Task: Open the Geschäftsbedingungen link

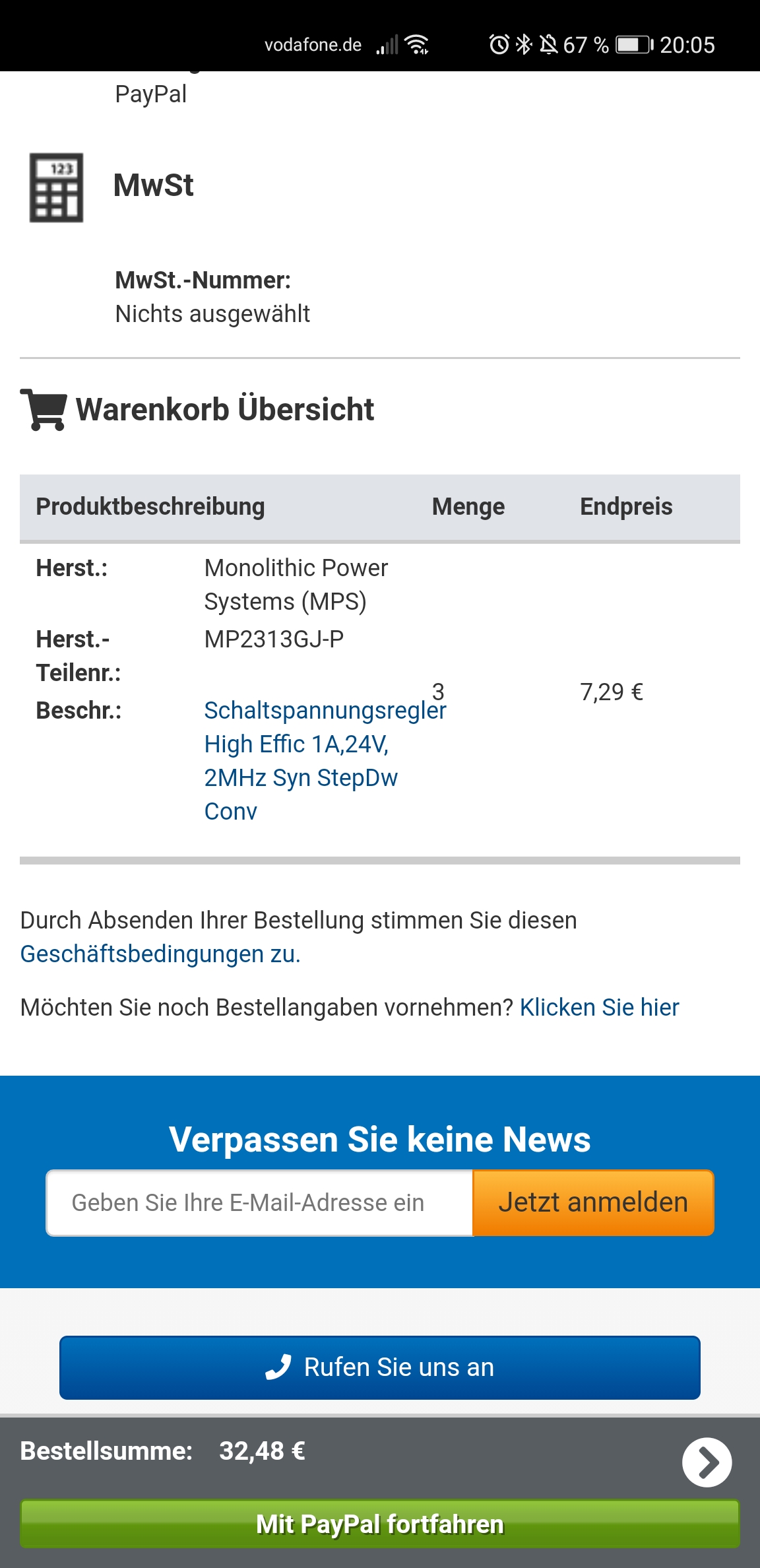Action: click(x=160, y=954)
